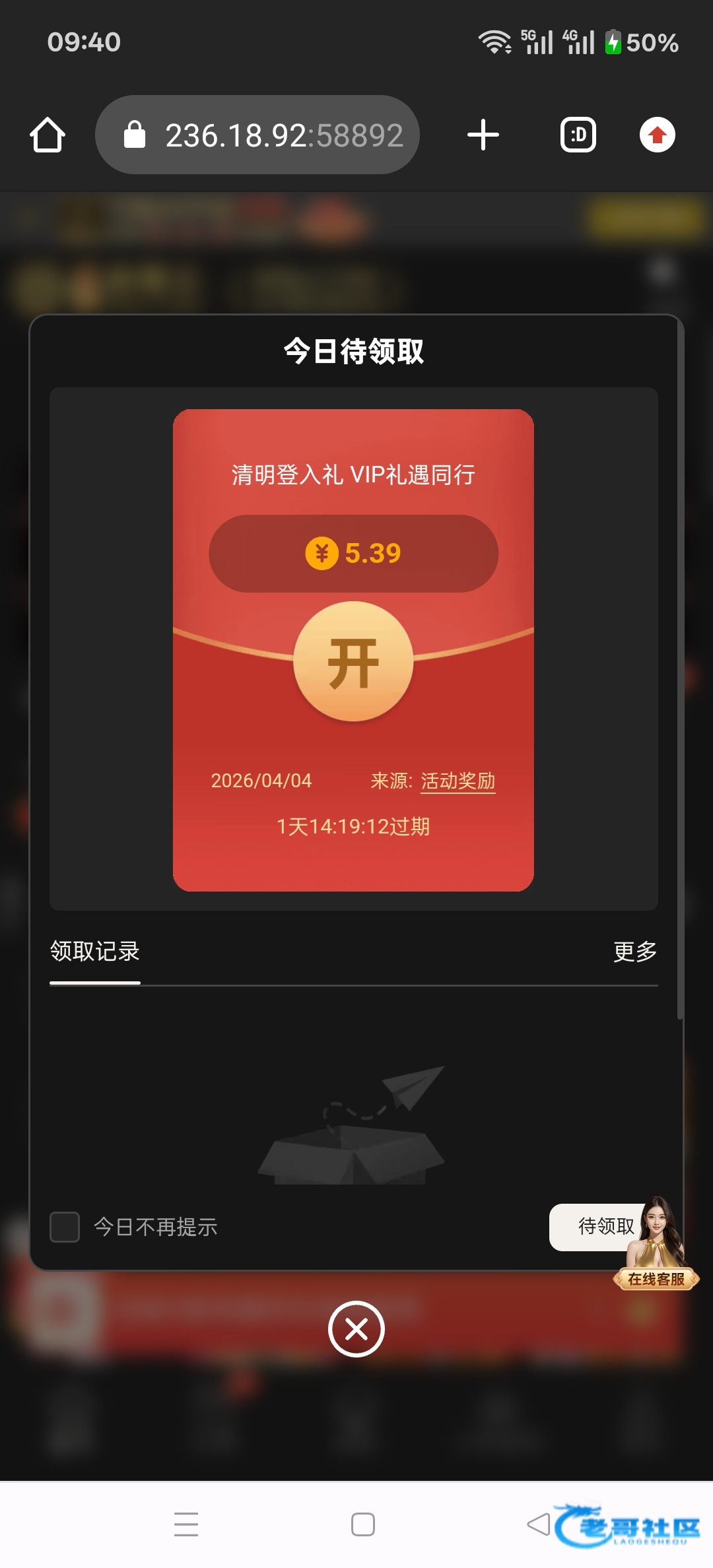This screenshot has width=713, height=1568.
Task: Open 在线客服 online support
Action: pyautogui.click(x=656, y=1278)
